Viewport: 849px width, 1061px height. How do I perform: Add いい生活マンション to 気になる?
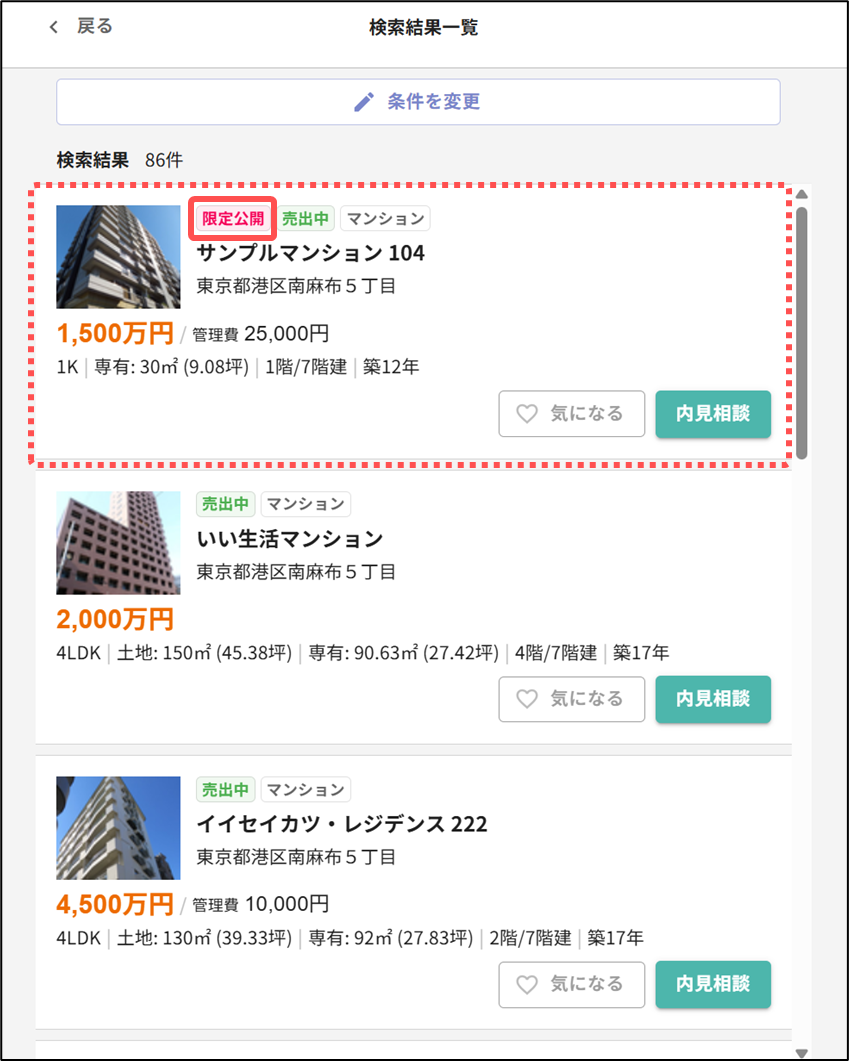pyautogui.click(x=571, y=699)
